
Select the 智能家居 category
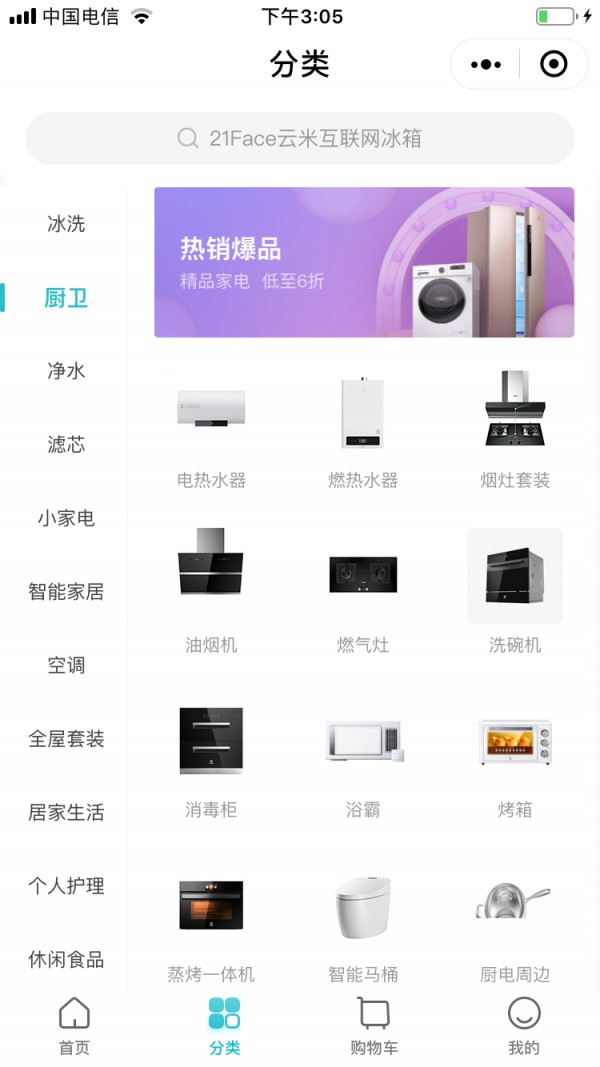tap(66, 592)
